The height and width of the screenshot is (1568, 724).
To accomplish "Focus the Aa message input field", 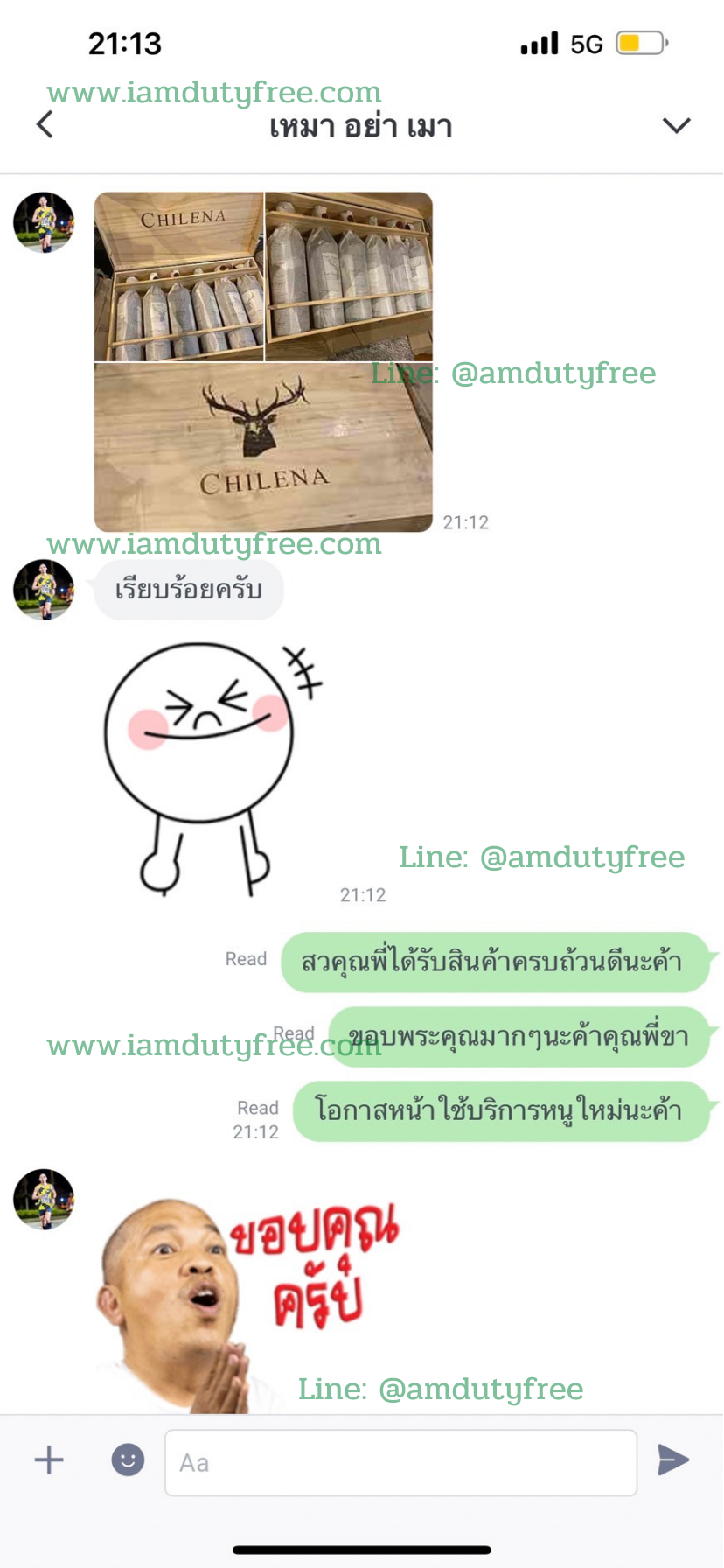I will coord(400,1462).
